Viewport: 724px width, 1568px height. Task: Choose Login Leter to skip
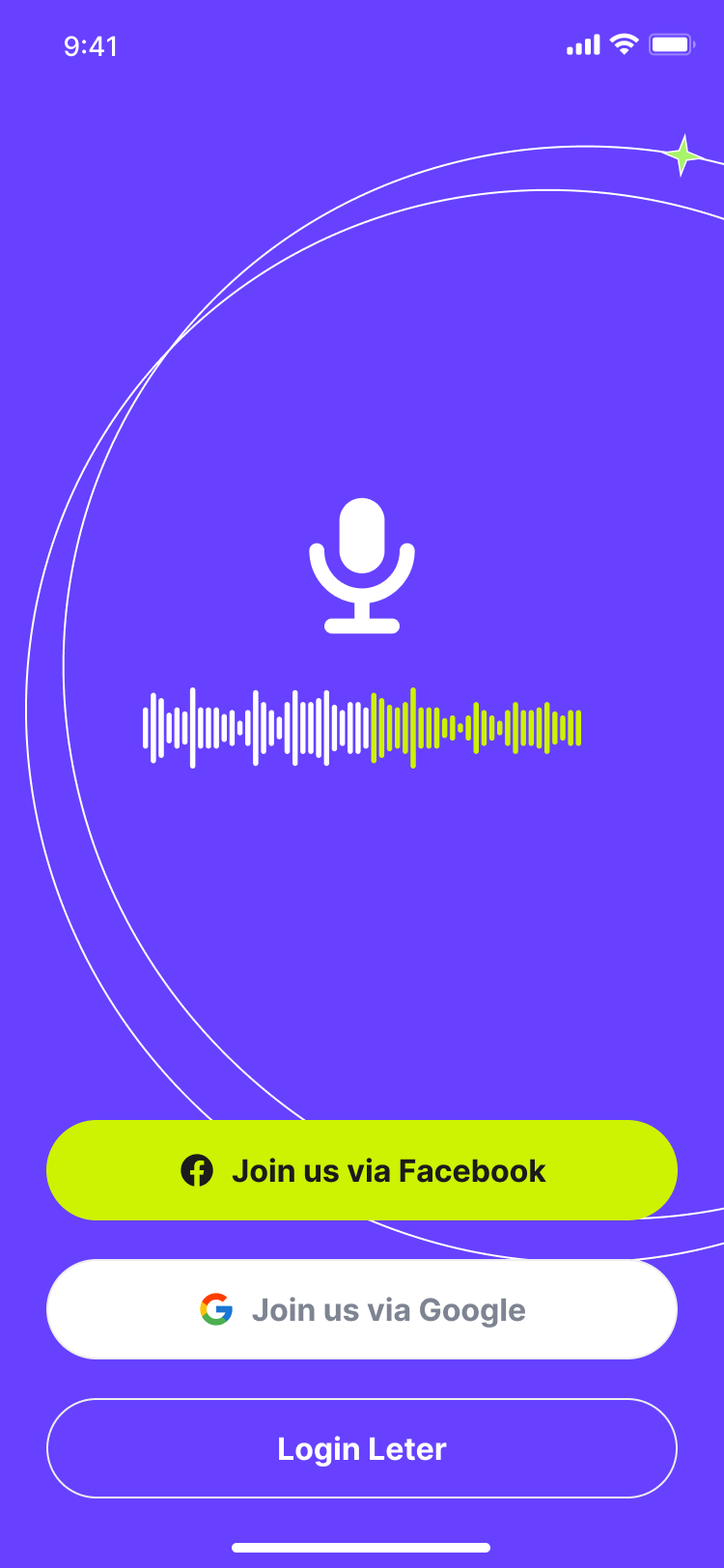[x=362, y=1448]
